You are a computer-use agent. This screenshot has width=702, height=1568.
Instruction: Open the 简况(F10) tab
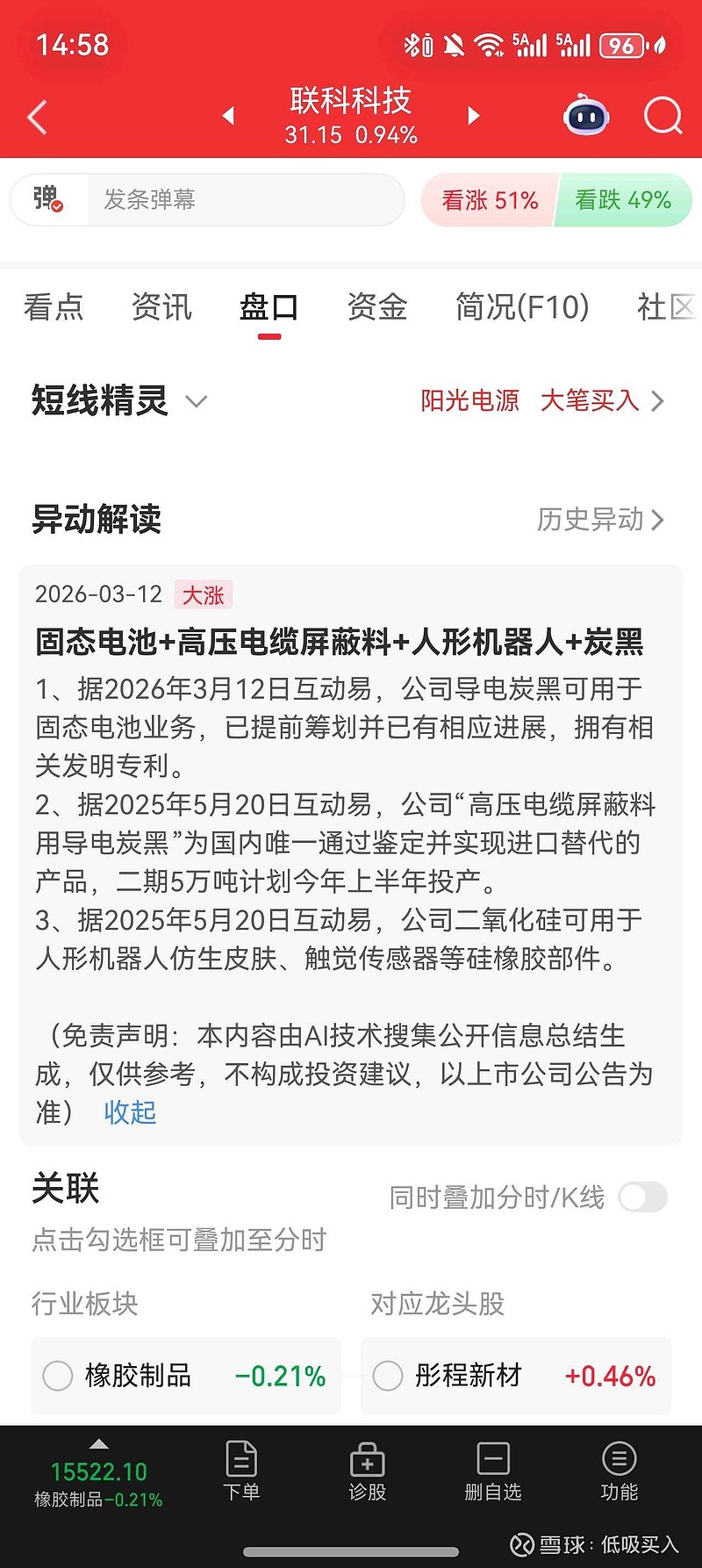click(x=520, y=307)
